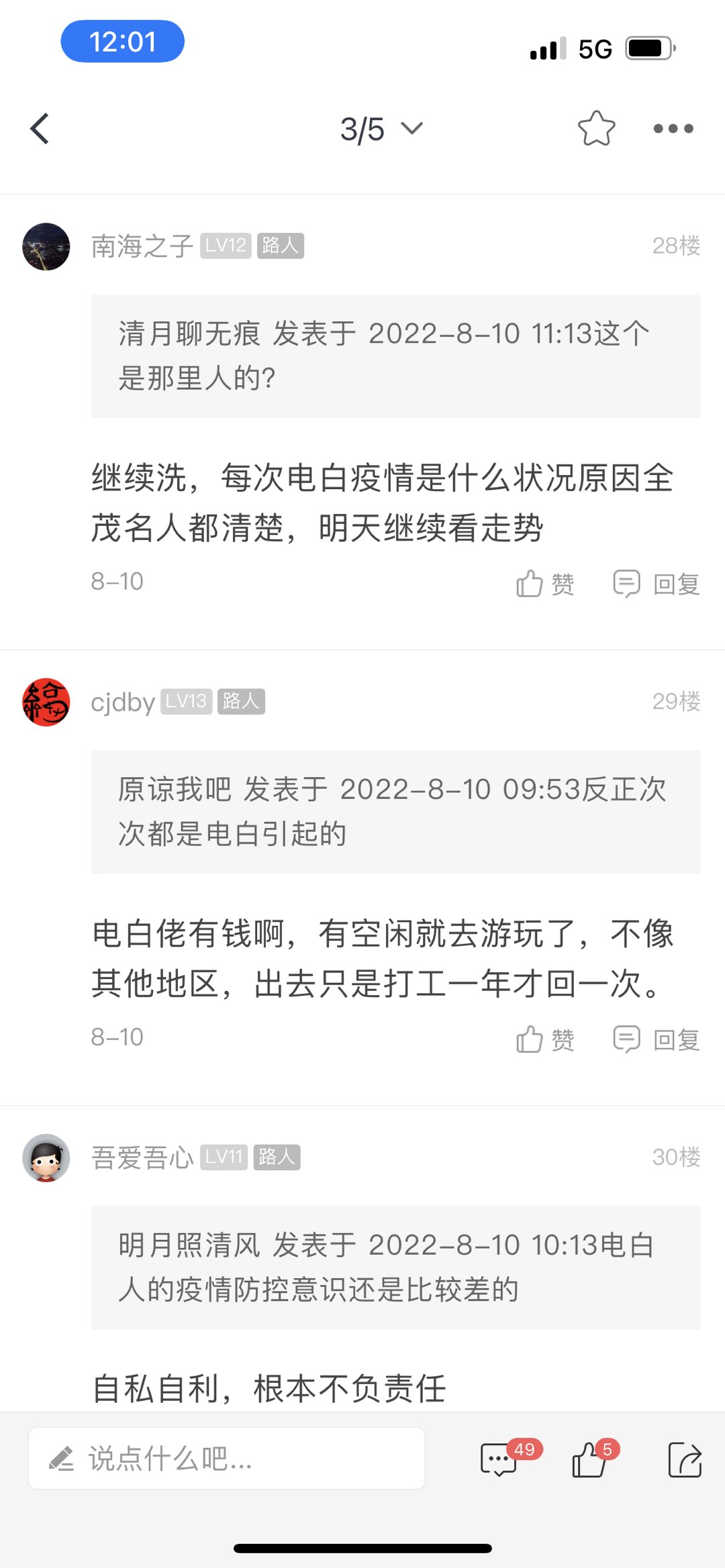This screenshot has height=1568, width=725.
Task: Open username 吾爱吾心 on floor 30
Action: (x=142, y=1157)
